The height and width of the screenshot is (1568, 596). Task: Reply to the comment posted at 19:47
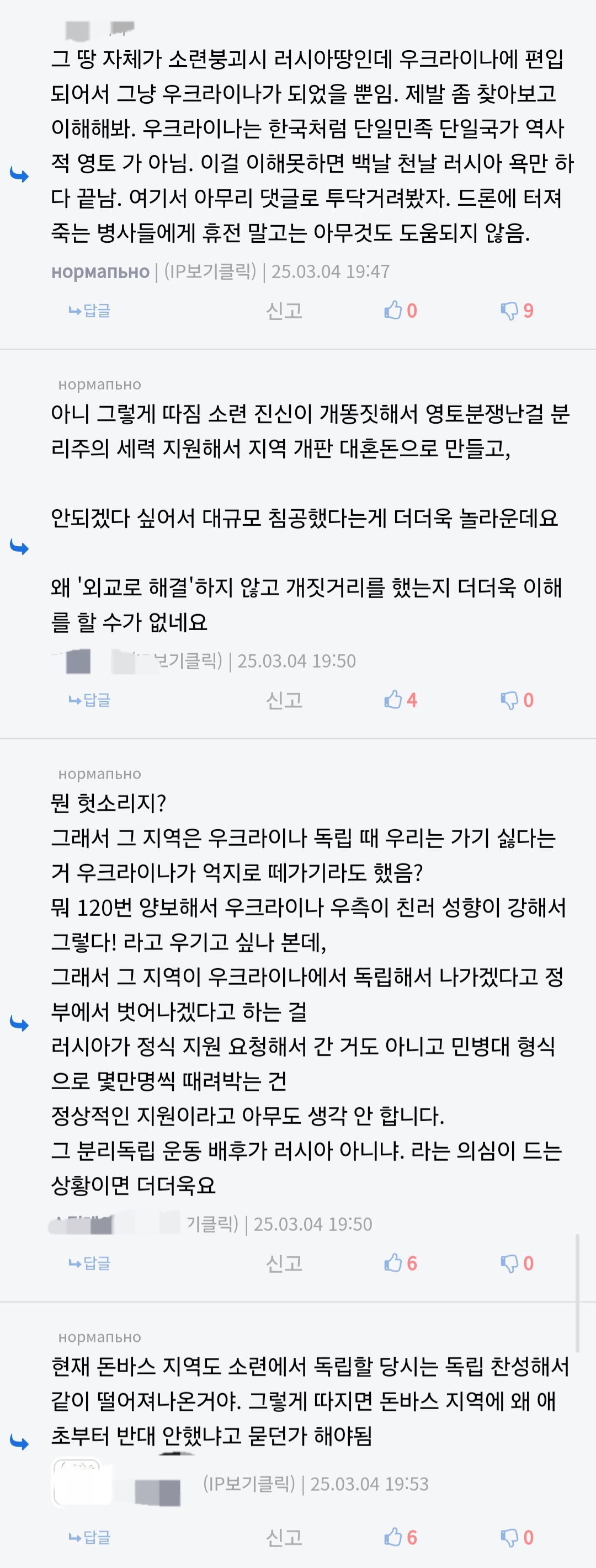tap(90, 311)
